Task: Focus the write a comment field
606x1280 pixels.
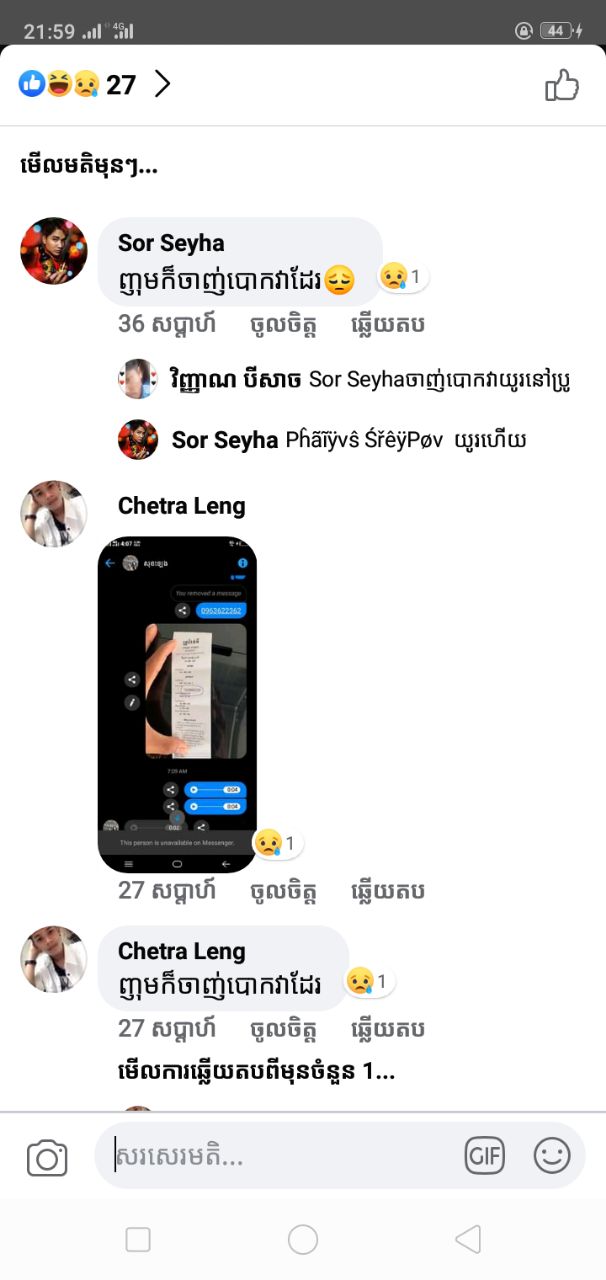Action: coord(280,1157)
